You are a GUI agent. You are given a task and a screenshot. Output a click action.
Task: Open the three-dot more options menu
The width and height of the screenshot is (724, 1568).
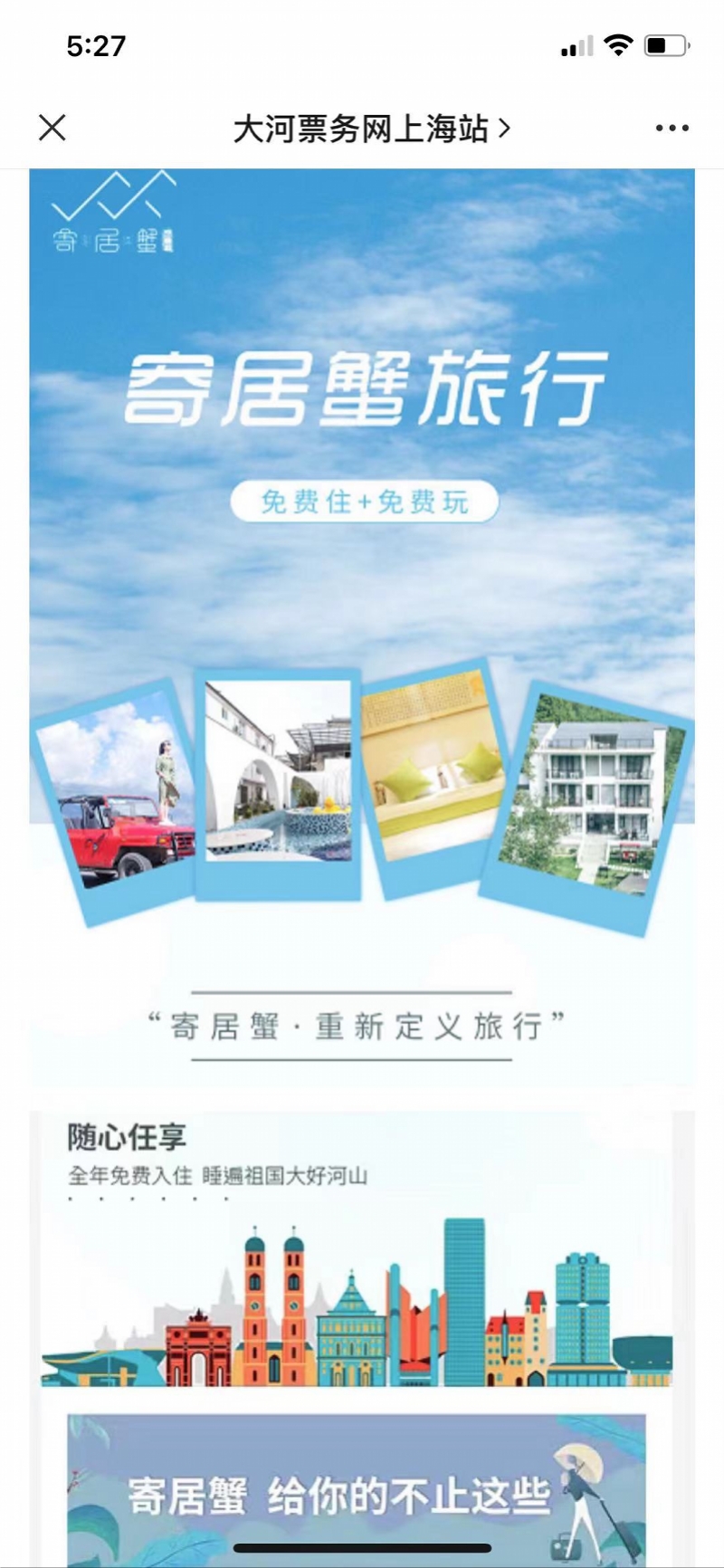pos(672,129)
